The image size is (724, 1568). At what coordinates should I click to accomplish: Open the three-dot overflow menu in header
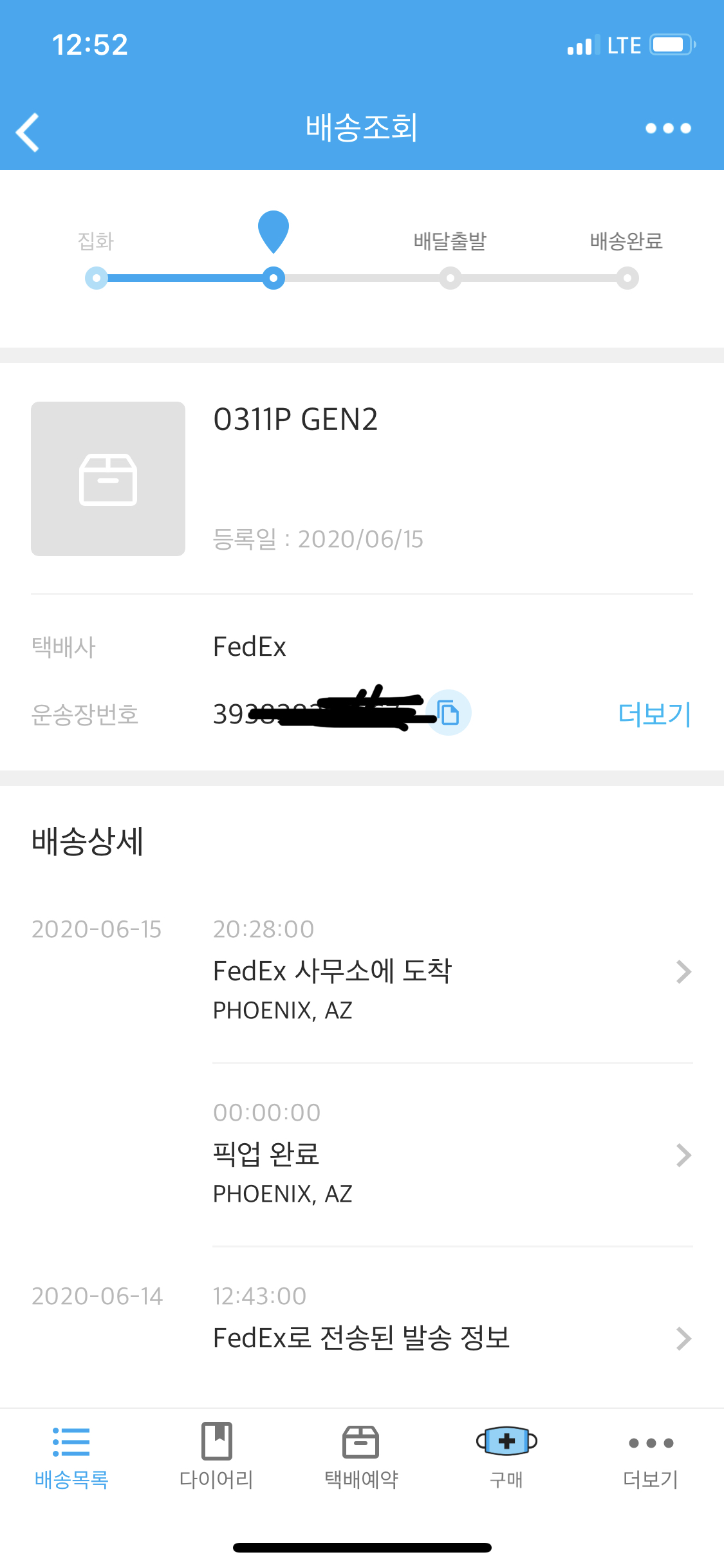[668, 128]
